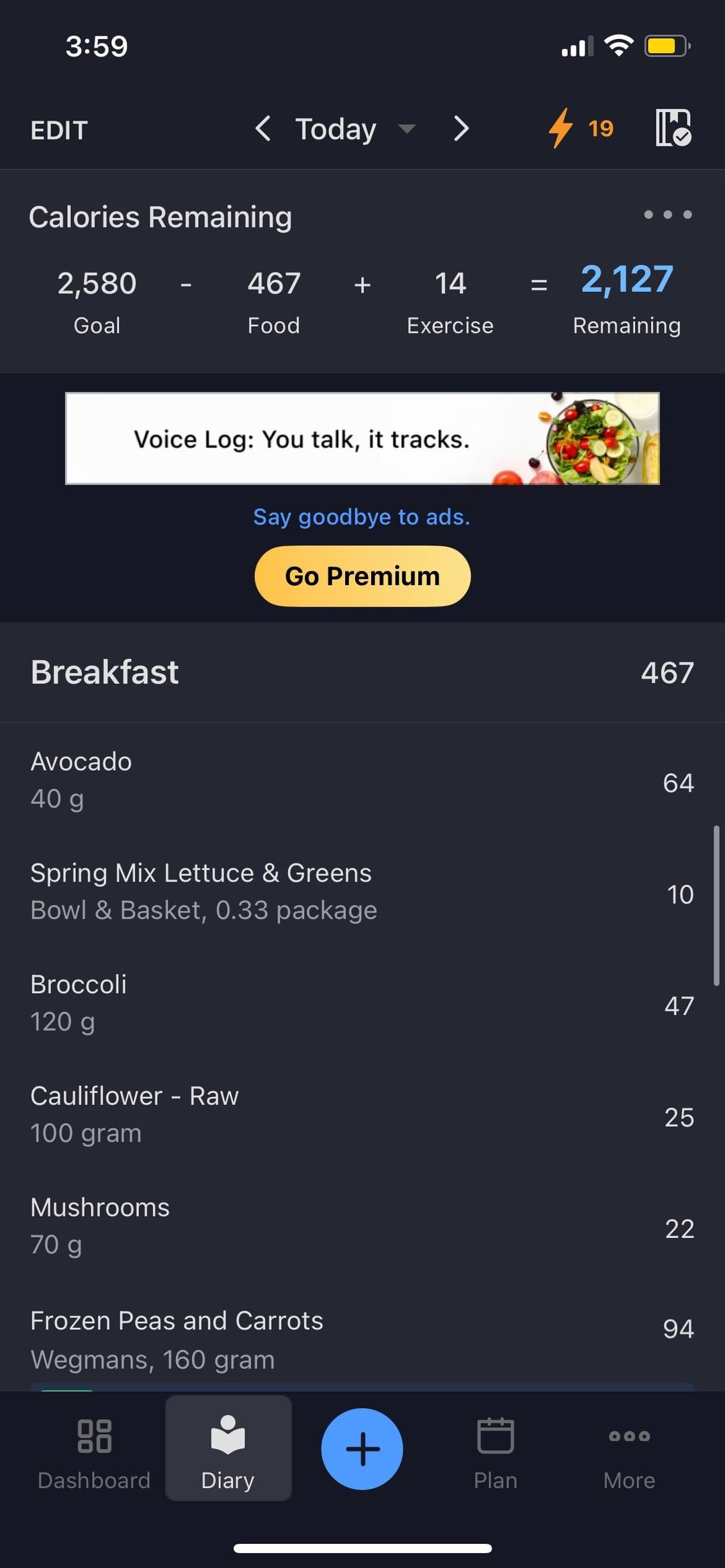725x1568 pixels.
Task: Tap the Go Premium button
Action: pos(362,576)
